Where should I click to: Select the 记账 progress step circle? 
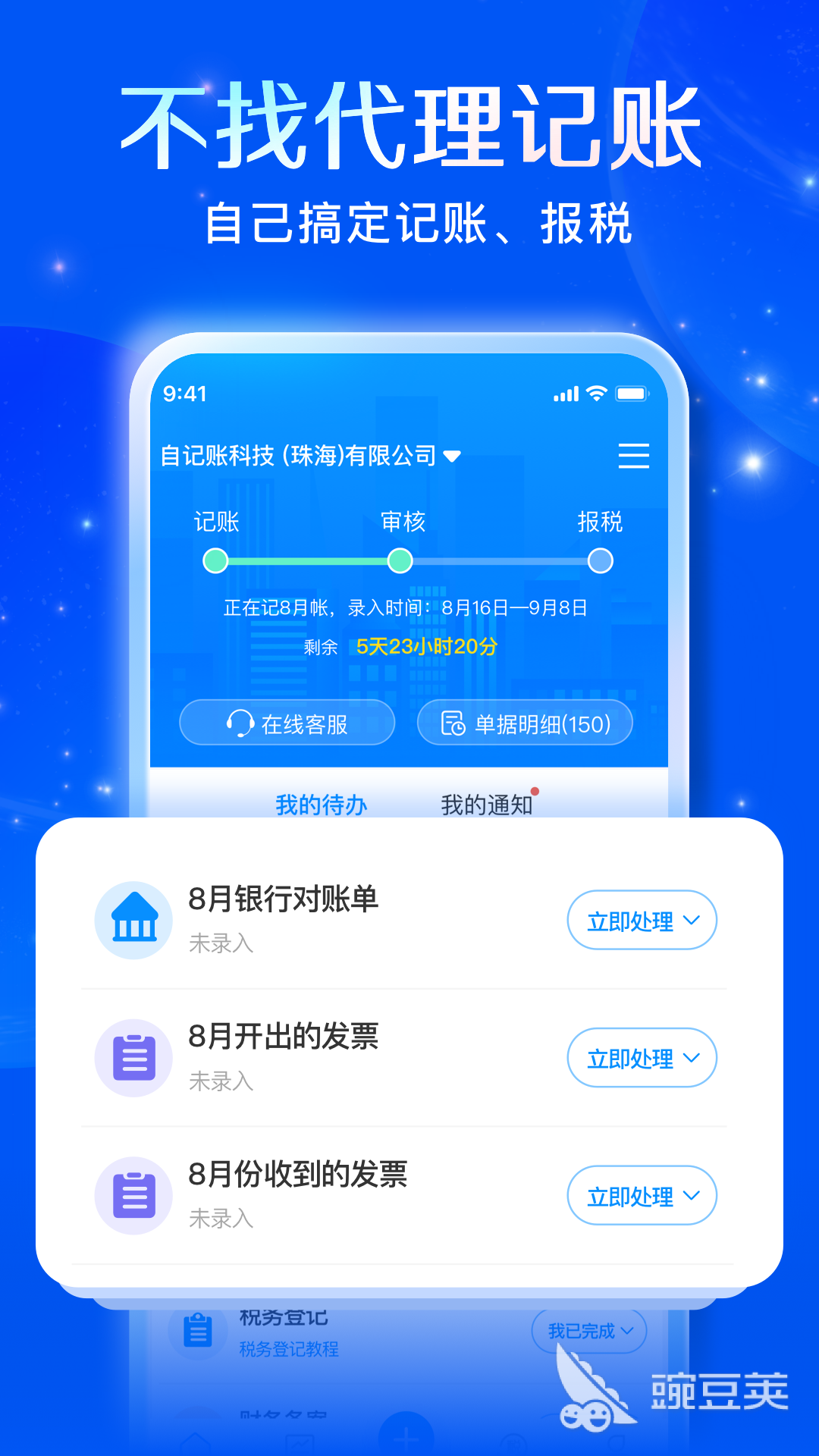(x=215, y=560)
